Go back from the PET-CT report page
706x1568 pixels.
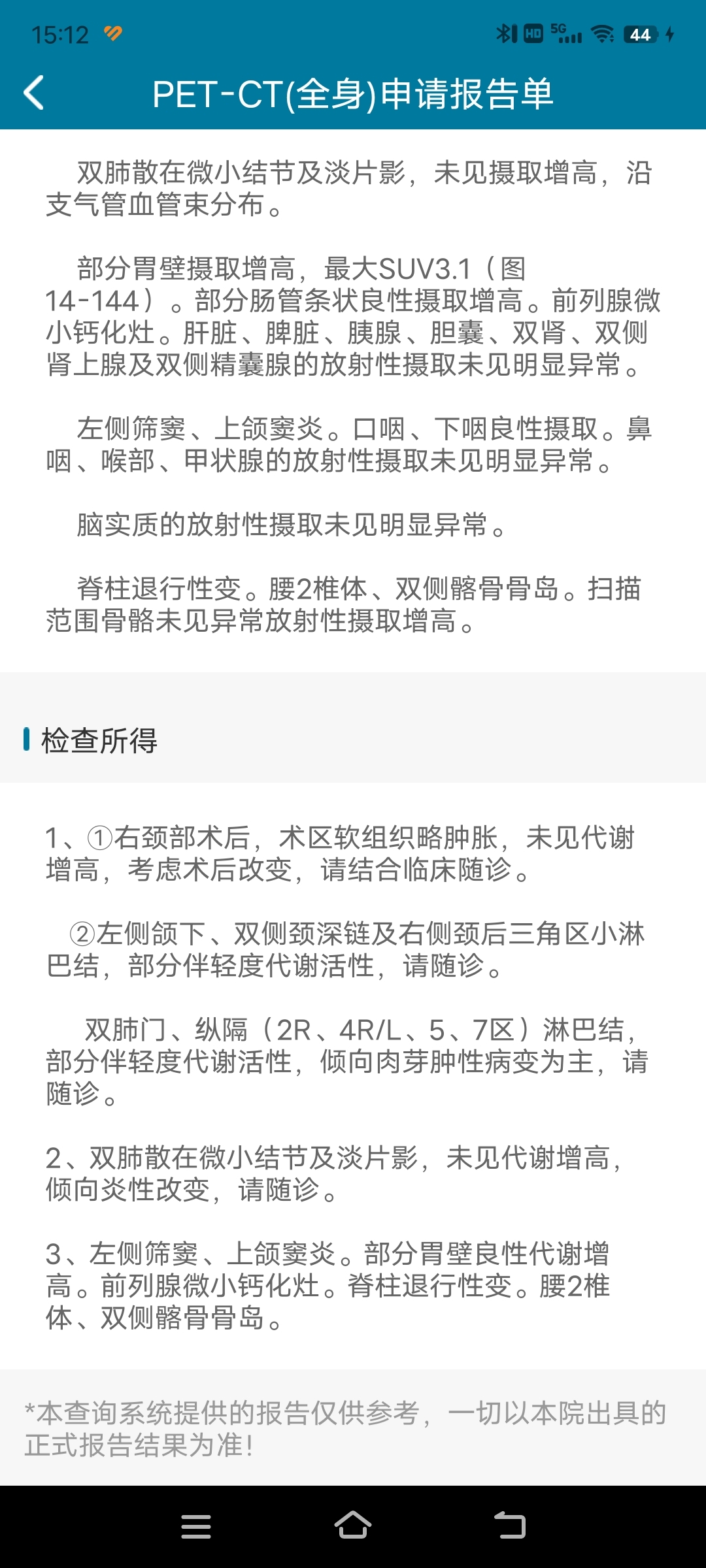(x=34, y=93)
